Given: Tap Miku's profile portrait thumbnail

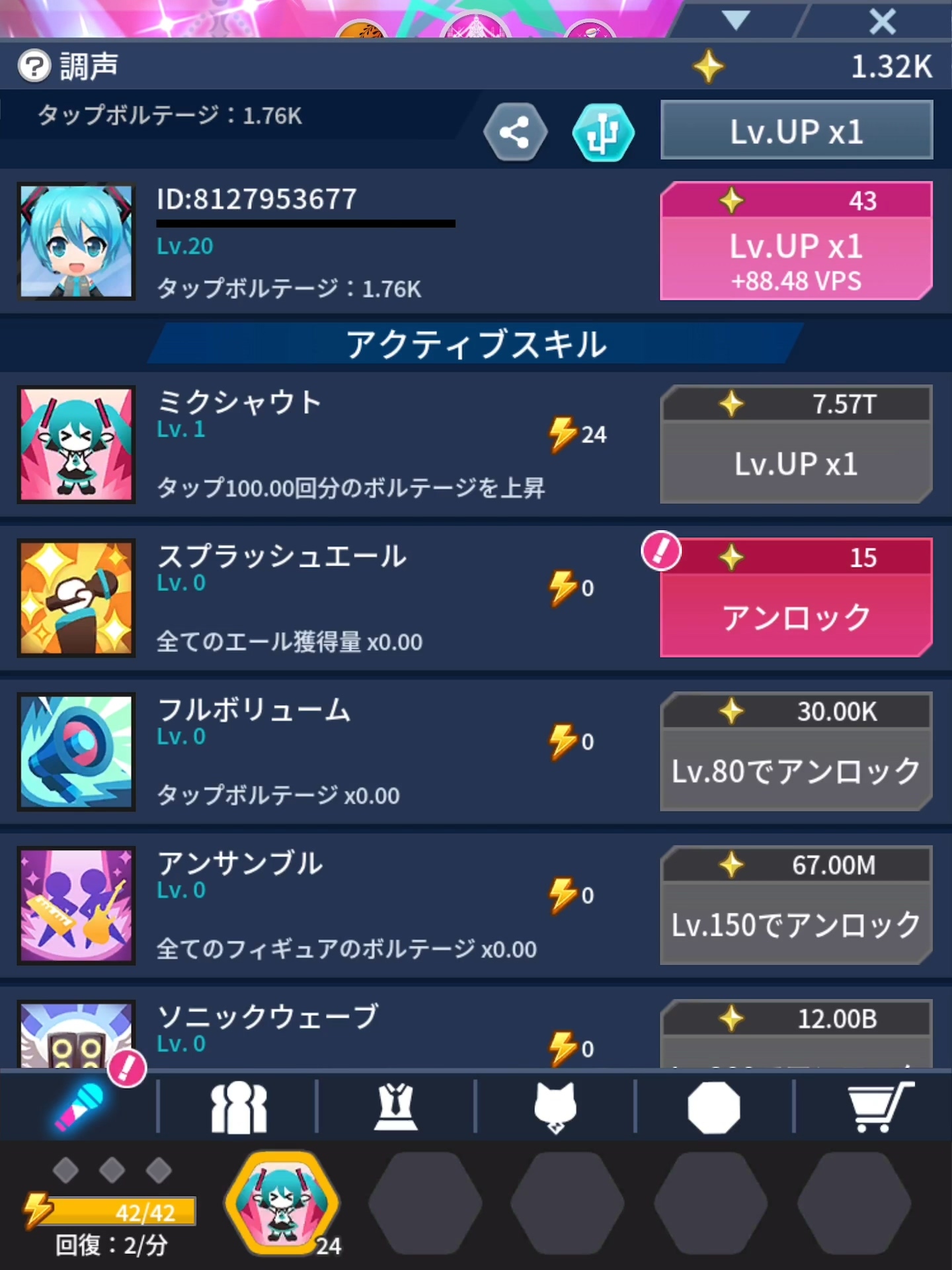Looking at the screenshot, I should [x=75, y=240].
